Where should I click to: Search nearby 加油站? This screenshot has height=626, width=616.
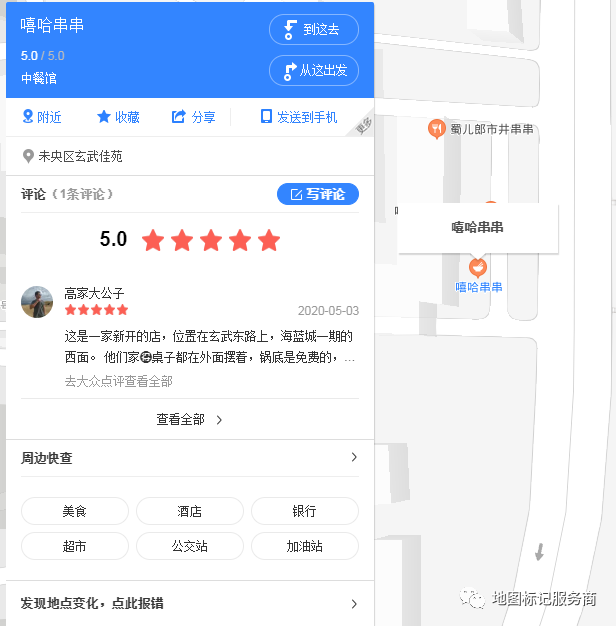click(x=304, y=546)
